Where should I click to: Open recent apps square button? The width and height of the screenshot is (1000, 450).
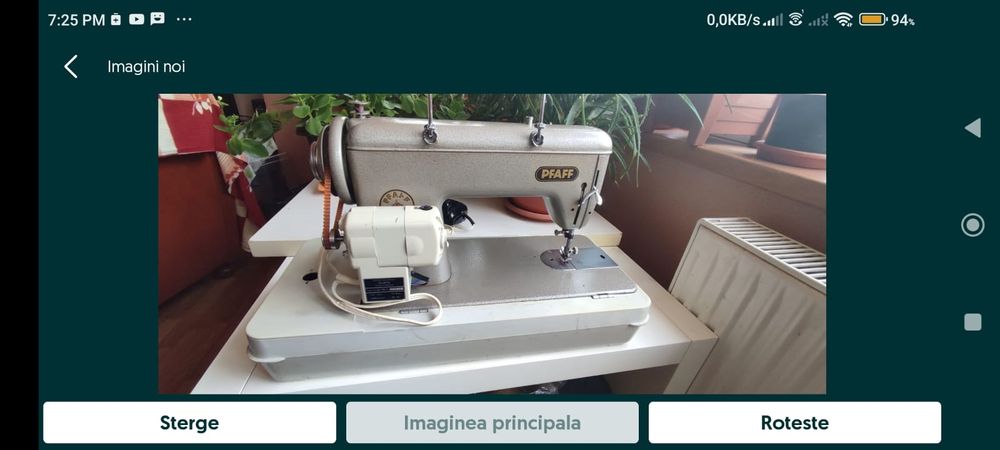coord(972,322)
